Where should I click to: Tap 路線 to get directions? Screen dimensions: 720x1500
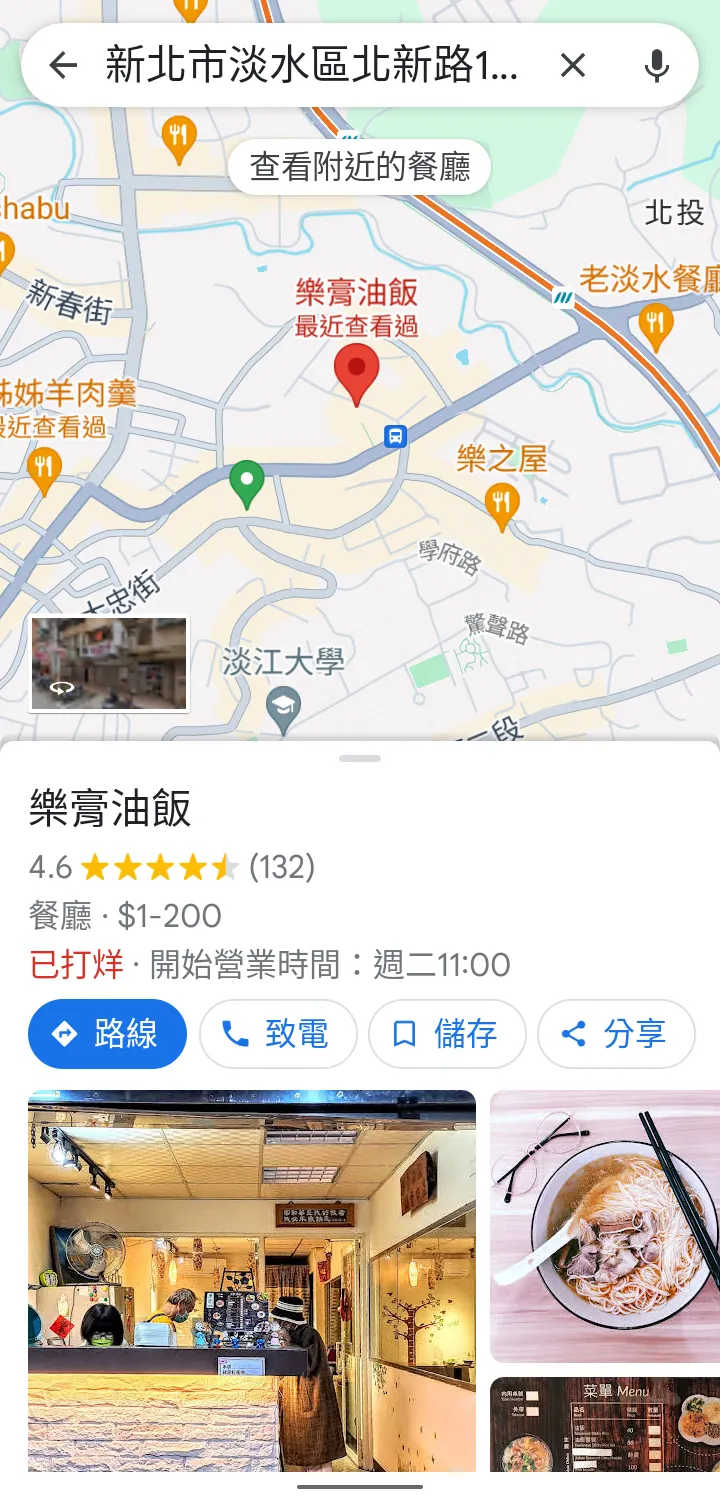click(107, 1035)
